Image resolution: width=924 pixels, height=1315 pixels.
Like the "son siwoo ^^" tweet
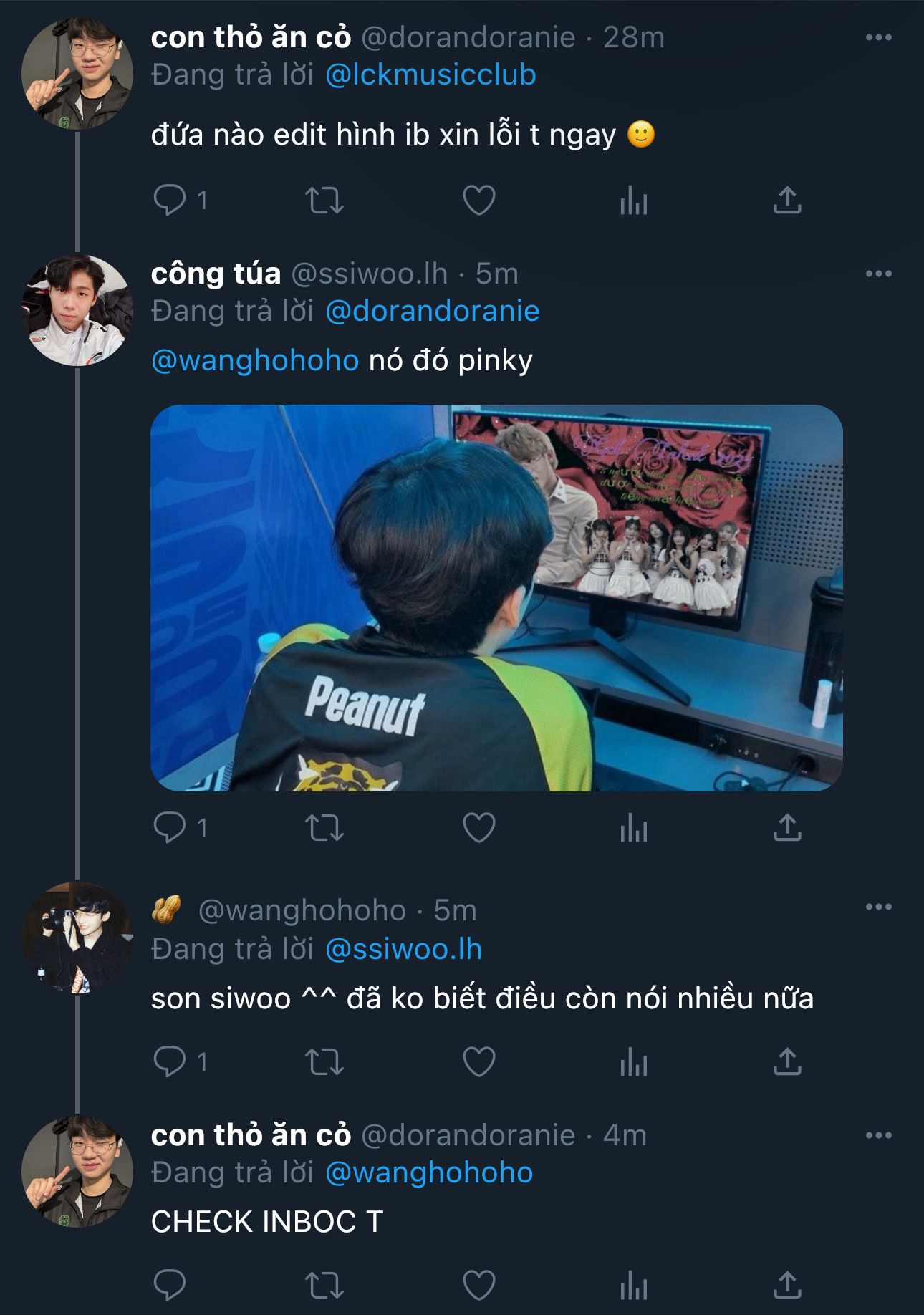479,1061
